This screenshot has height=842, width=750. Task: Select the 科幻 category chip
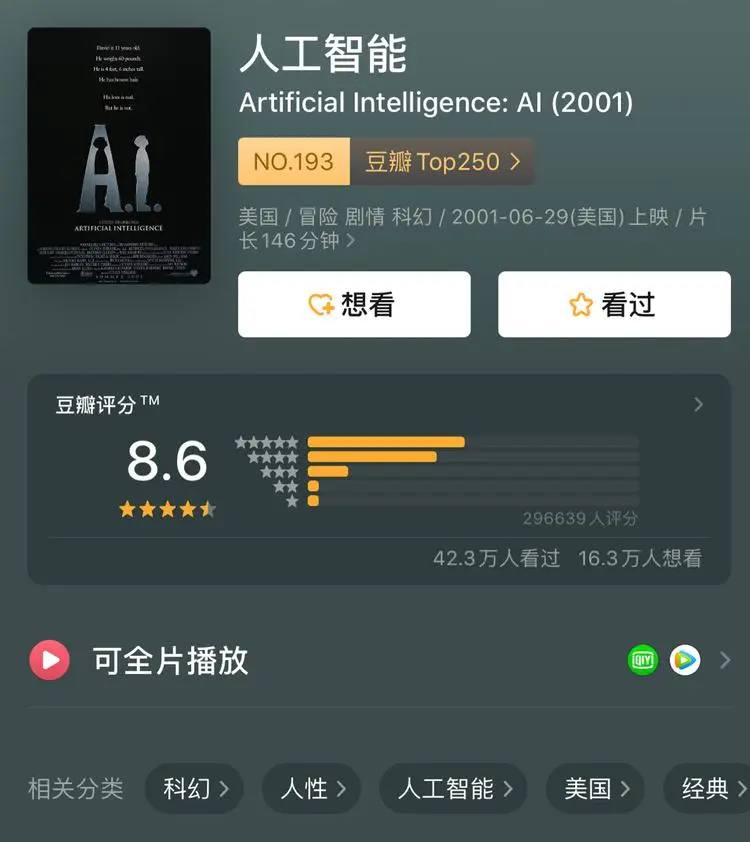(x=196, y=788)
